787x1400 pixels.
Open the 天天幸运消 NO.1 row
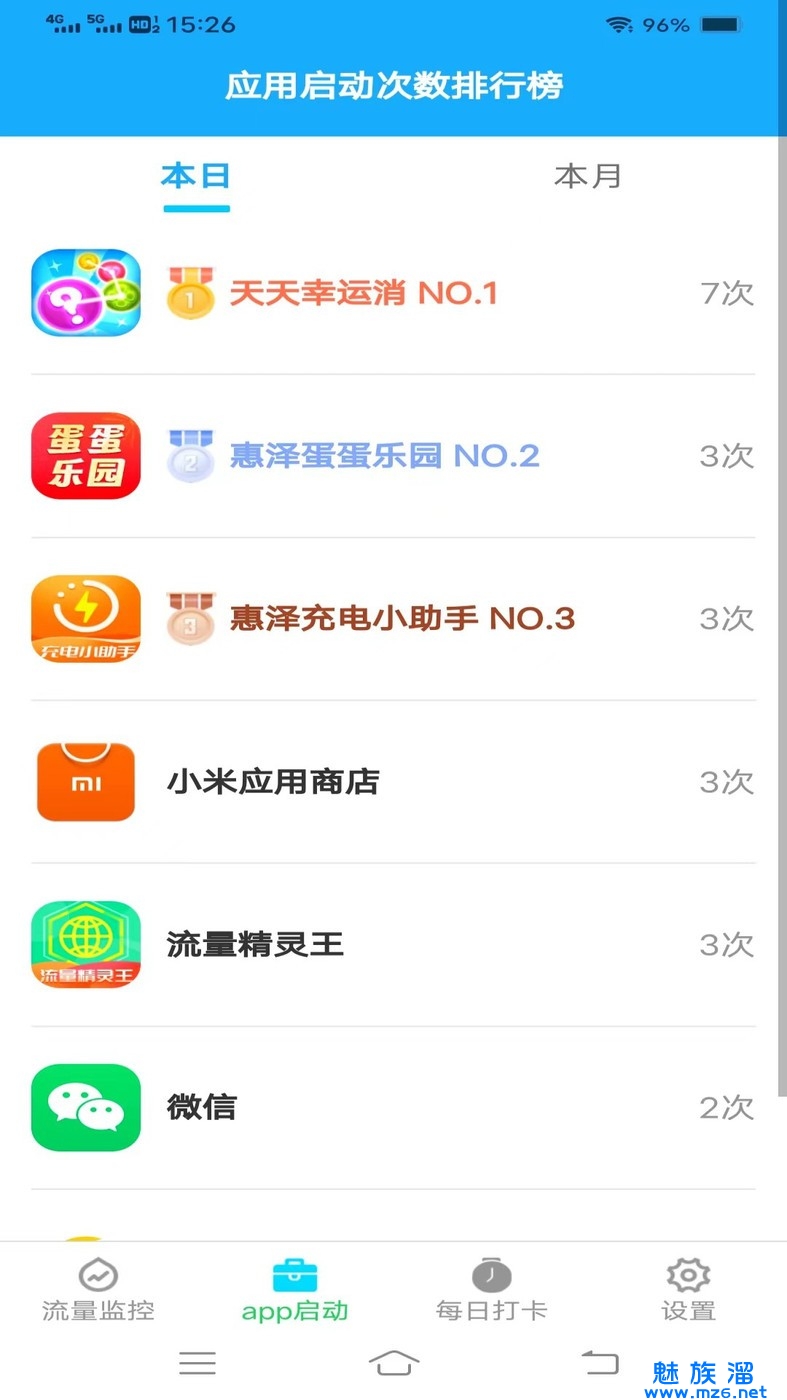(393, 293)
